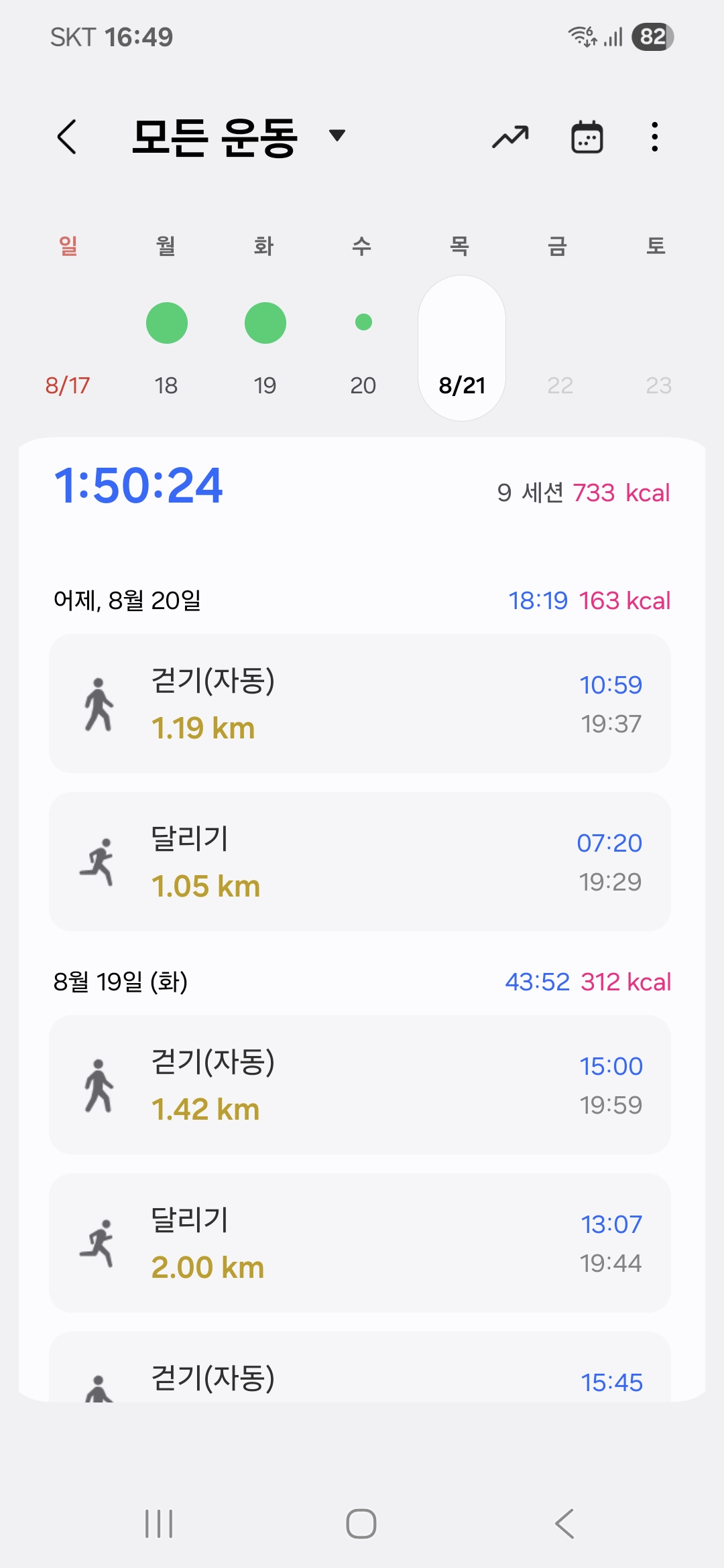Select Wednesday the 20th
724x1568 pixels.
point(363,348)
